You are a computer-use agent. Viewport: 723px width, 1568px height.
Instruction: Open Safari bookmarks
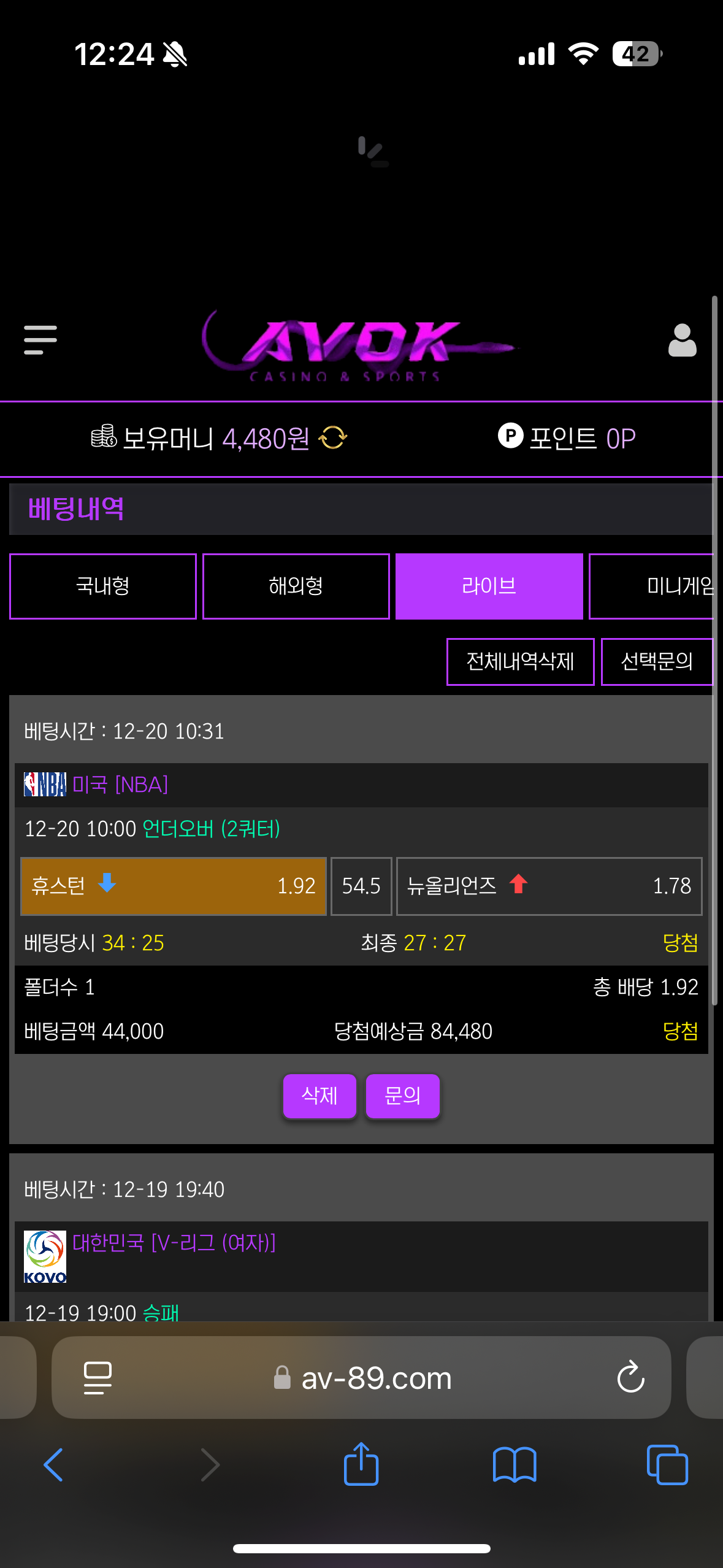[x=515, y=1465]
